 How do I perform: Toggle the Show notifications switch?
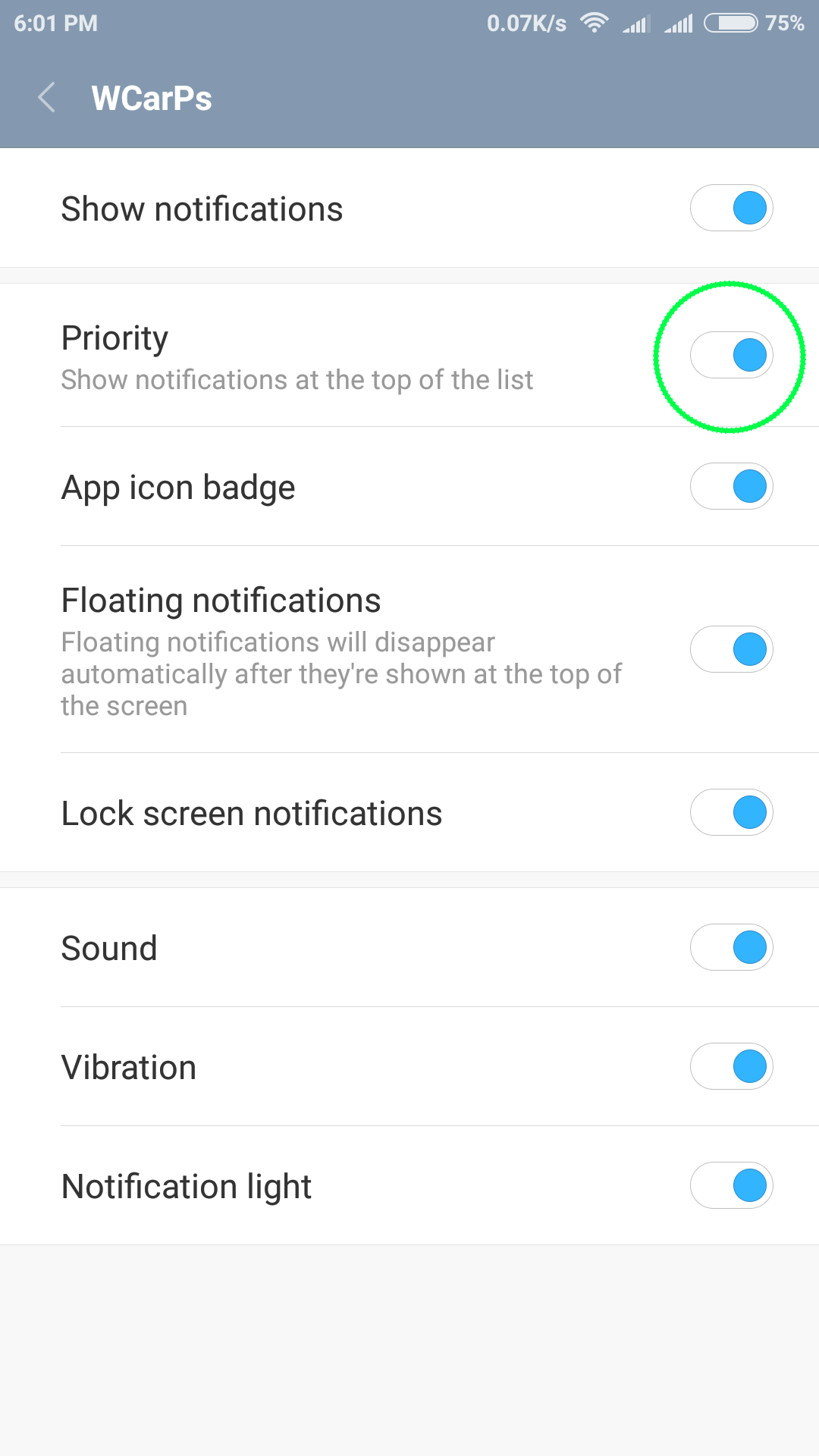(x=731, y=208)
